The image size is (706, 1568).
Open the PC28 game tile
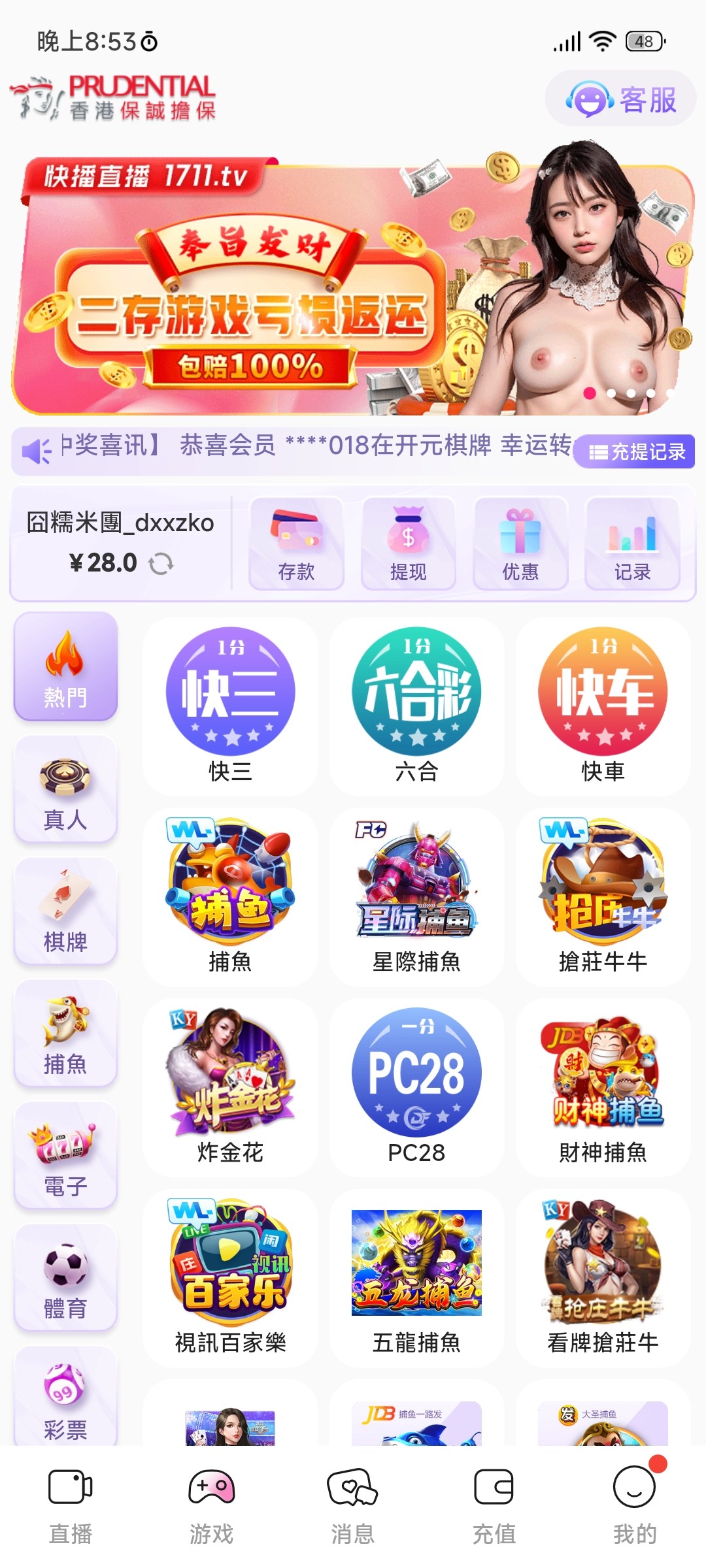[416, 1086]
